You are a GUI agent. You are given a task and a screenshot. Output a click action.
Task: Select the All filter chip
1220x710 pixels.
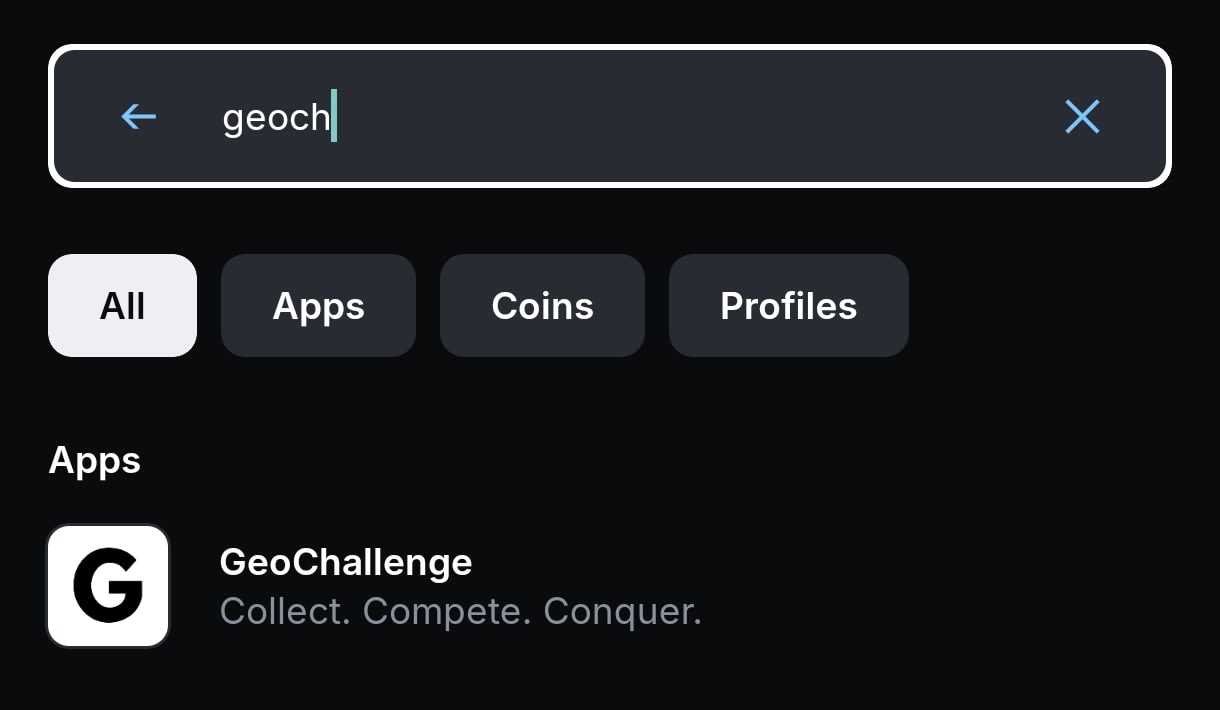tap(122, 306)
